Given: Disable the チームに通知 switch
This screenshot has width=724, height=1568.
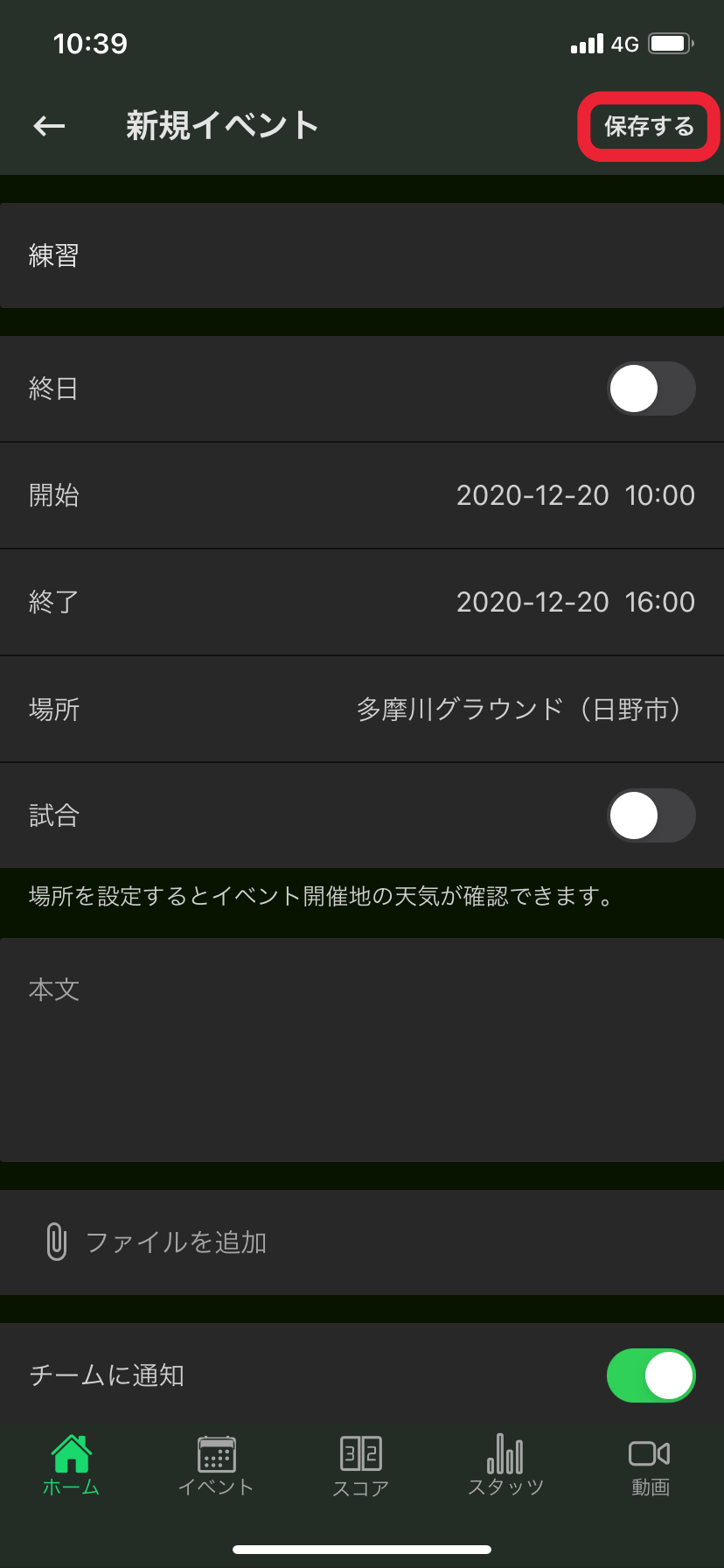Looking at the screenshot, I should (x=651, y=1375).
